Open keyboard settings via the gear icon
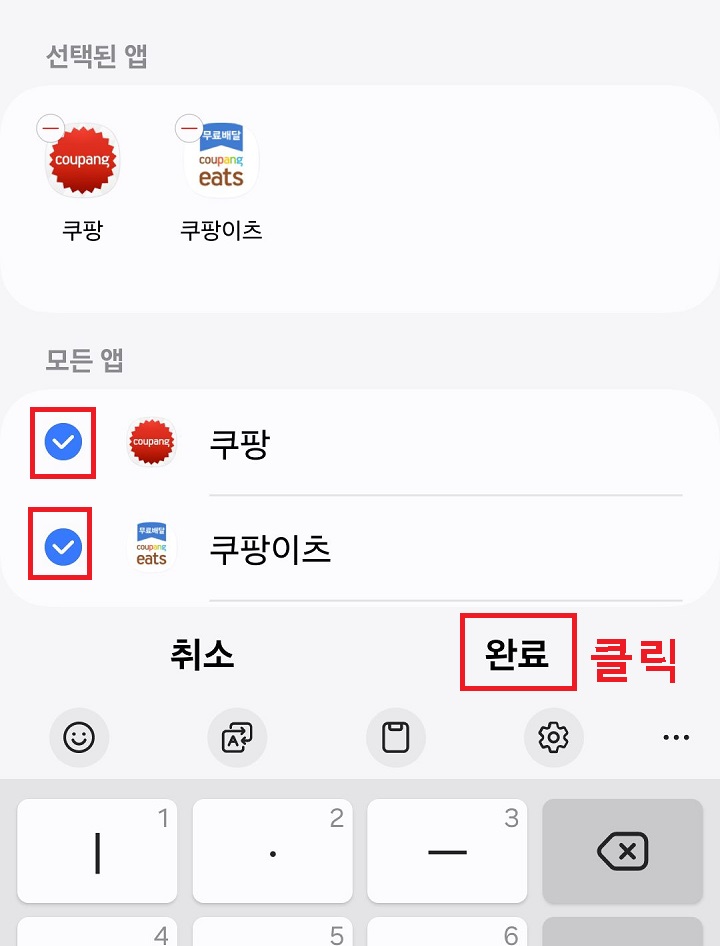 (x=554, y=737)
